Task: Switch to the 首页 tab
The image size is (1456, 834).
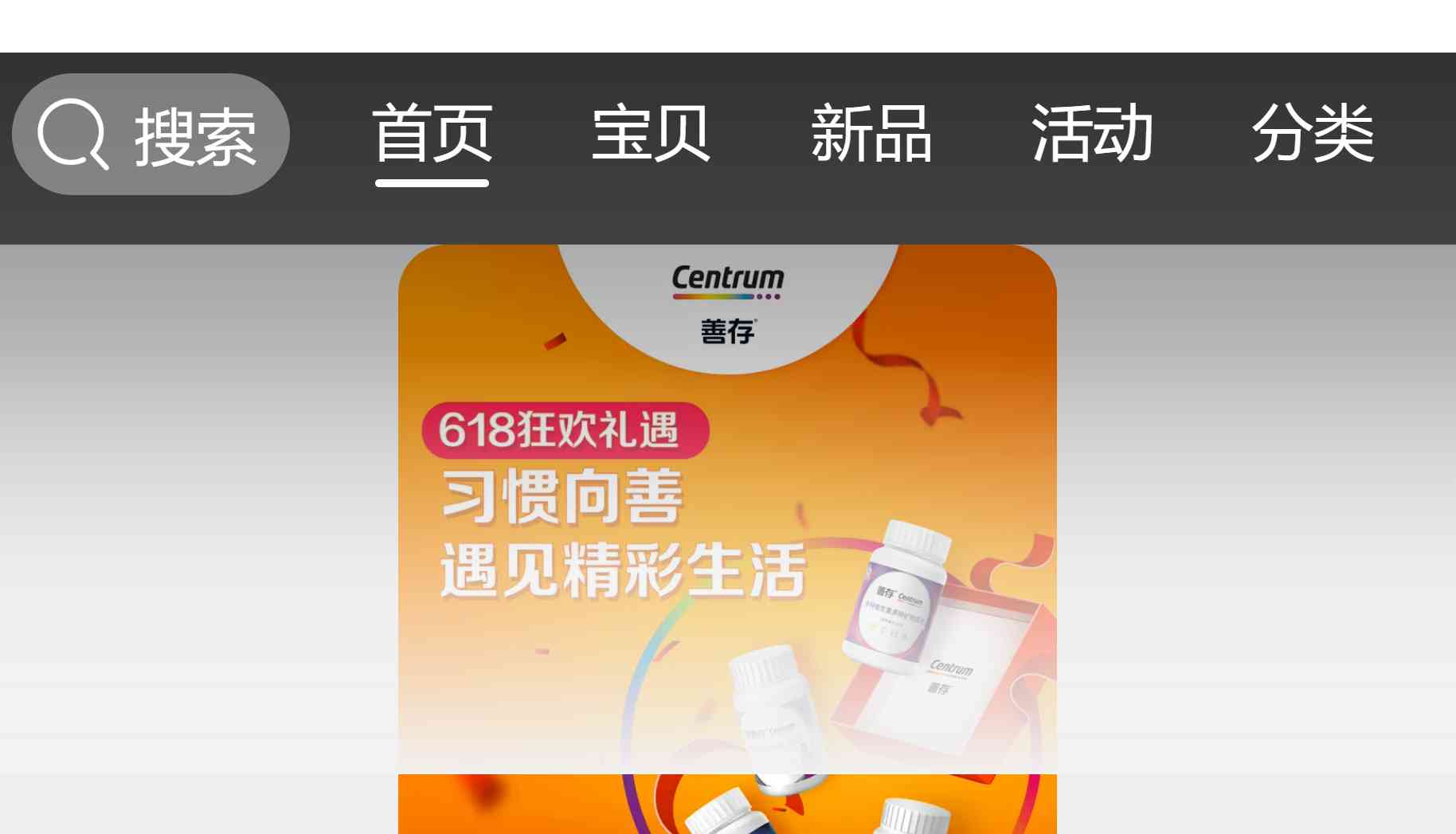Action: [432, 135]
